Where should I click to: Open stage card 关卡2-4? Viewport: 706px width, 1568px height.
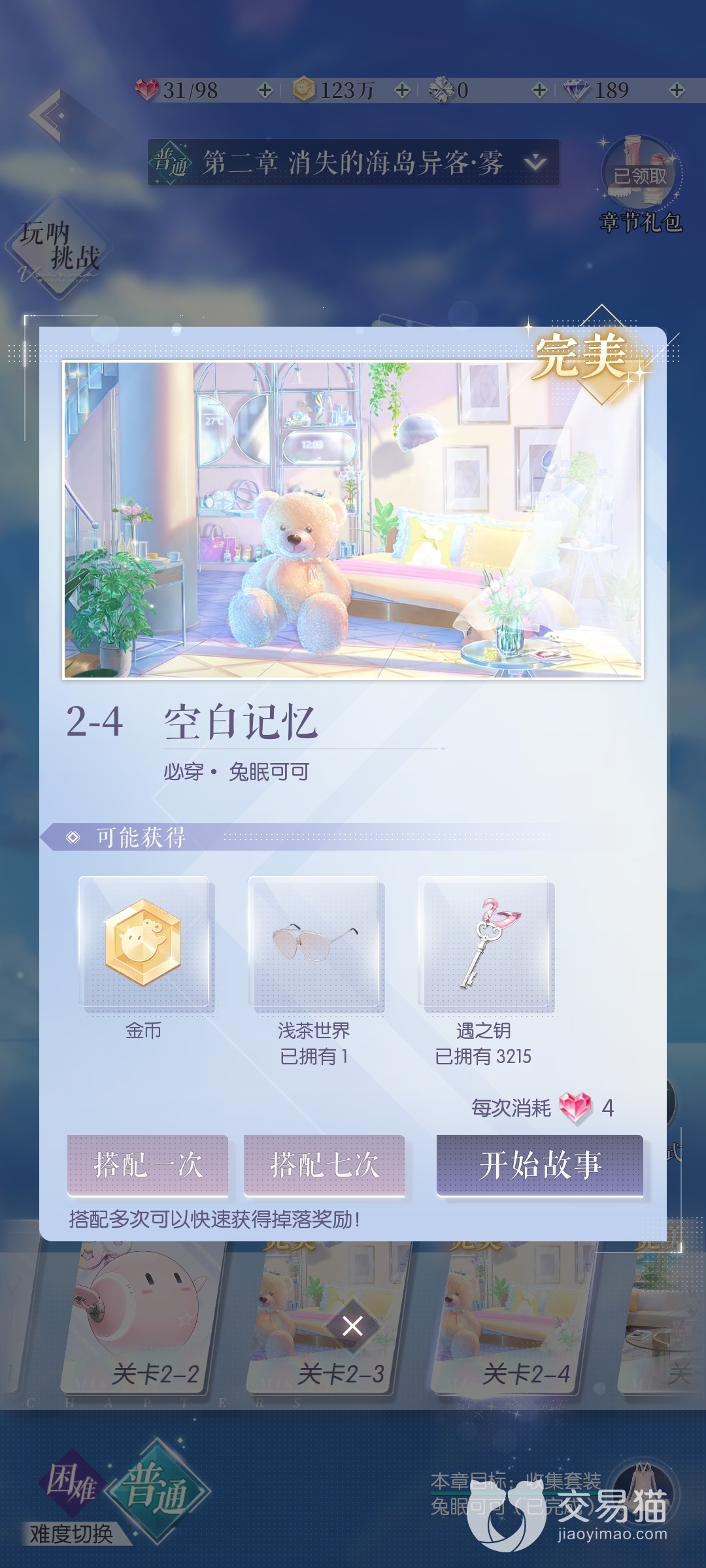[x=516, y=1320]
